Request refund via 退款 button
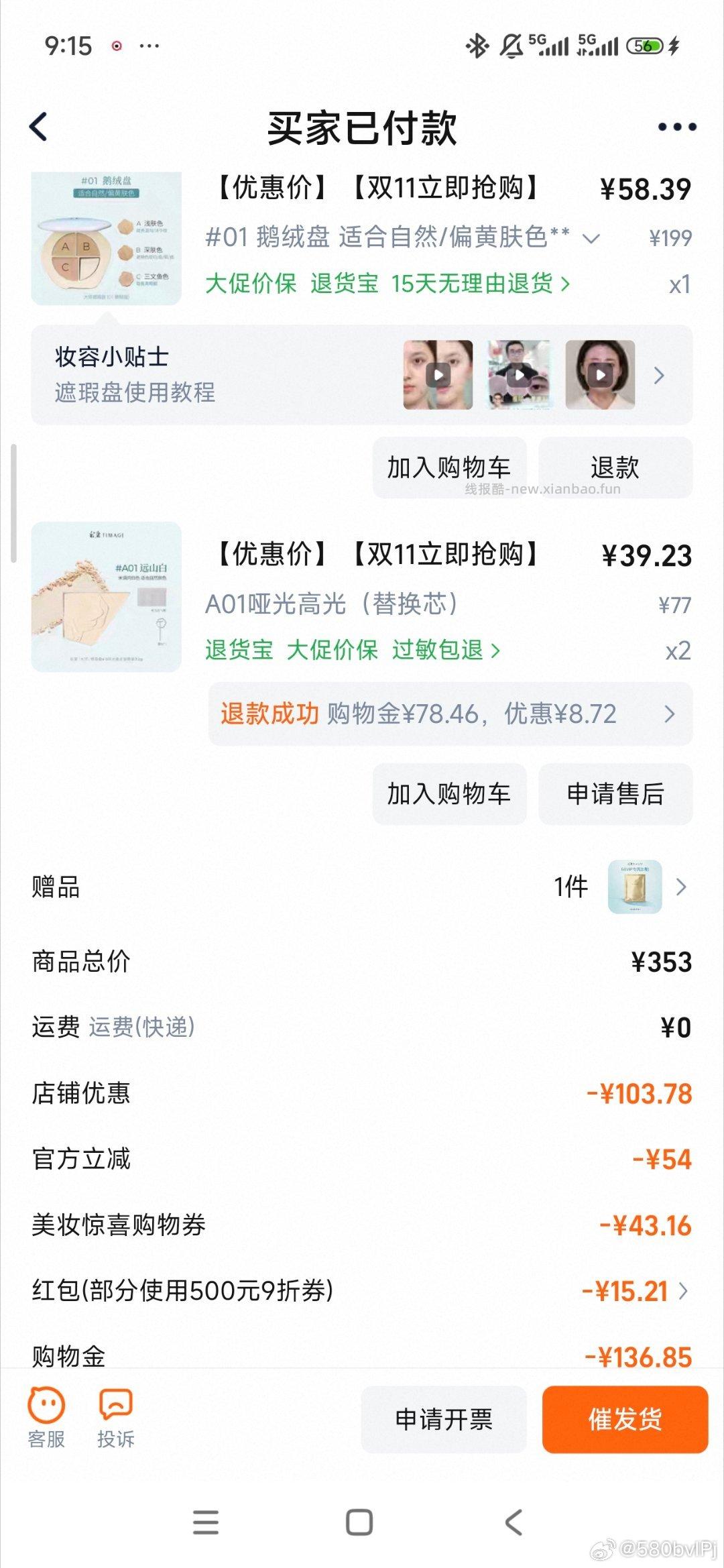The height and width of the screenshot is (1568, 724). click(615, 468)
